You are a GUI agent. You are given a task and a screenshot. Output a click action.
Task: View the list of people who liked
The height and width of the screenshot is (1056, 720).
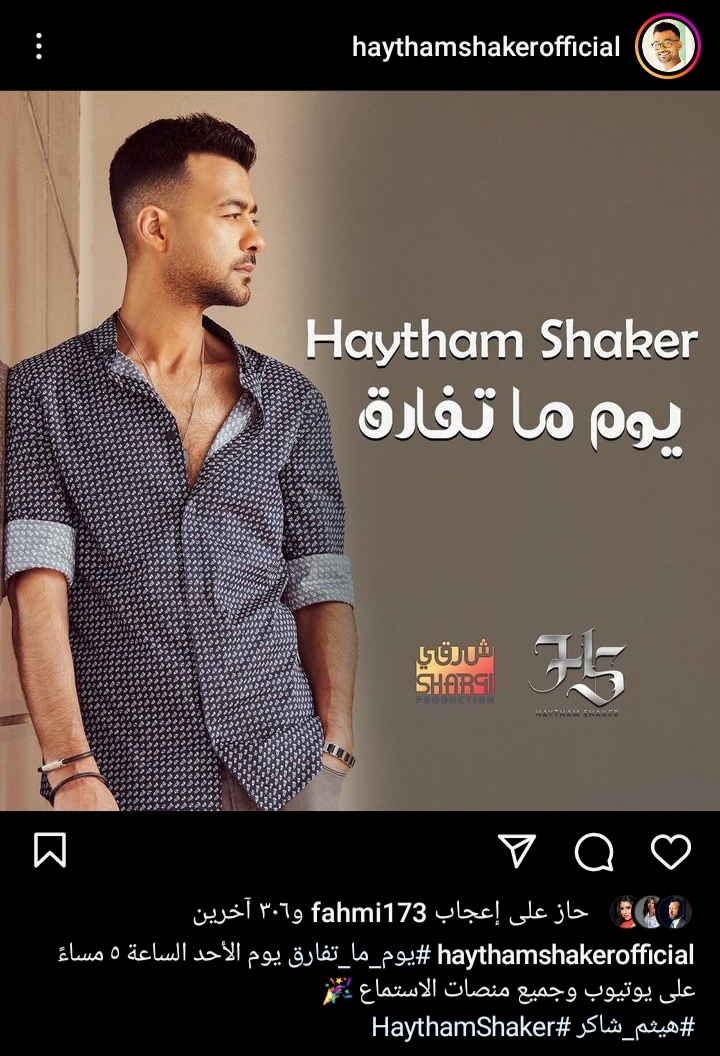(250, 913)
